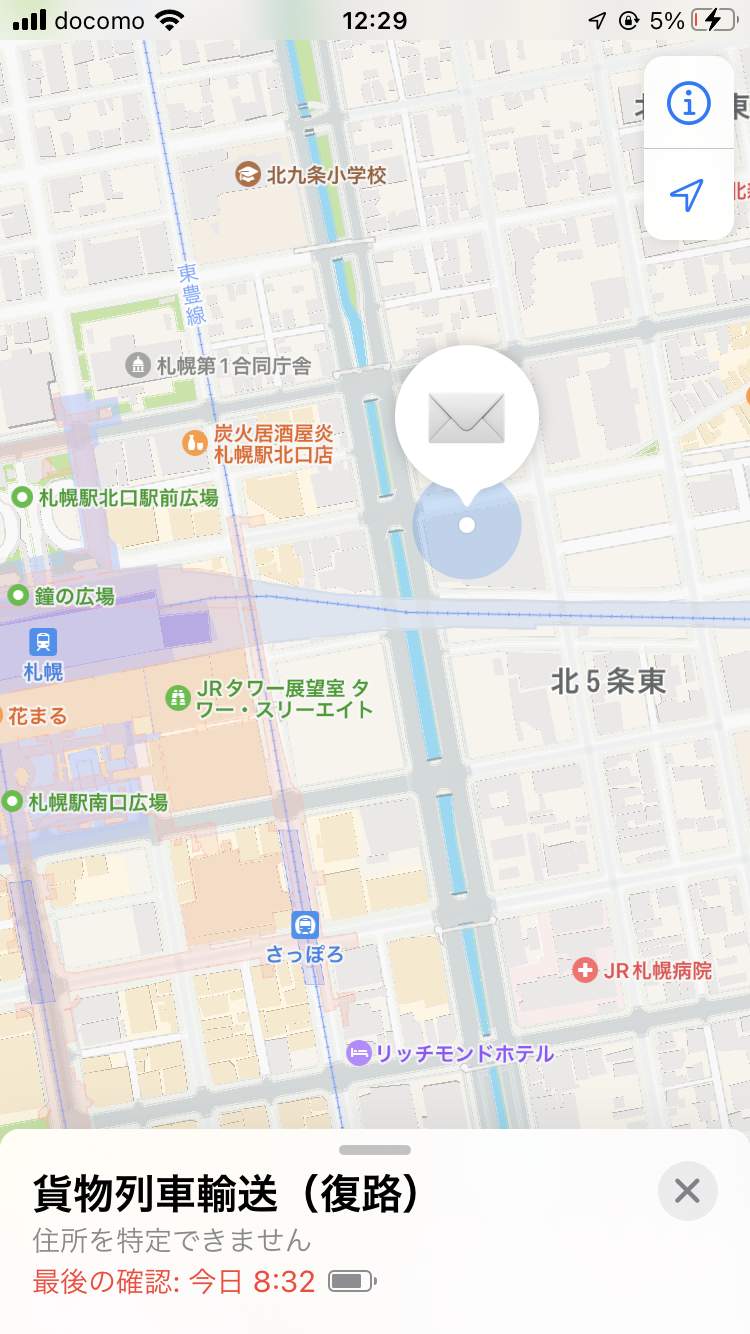Open JRタワー展望室 place marker

tap(178, 697)
